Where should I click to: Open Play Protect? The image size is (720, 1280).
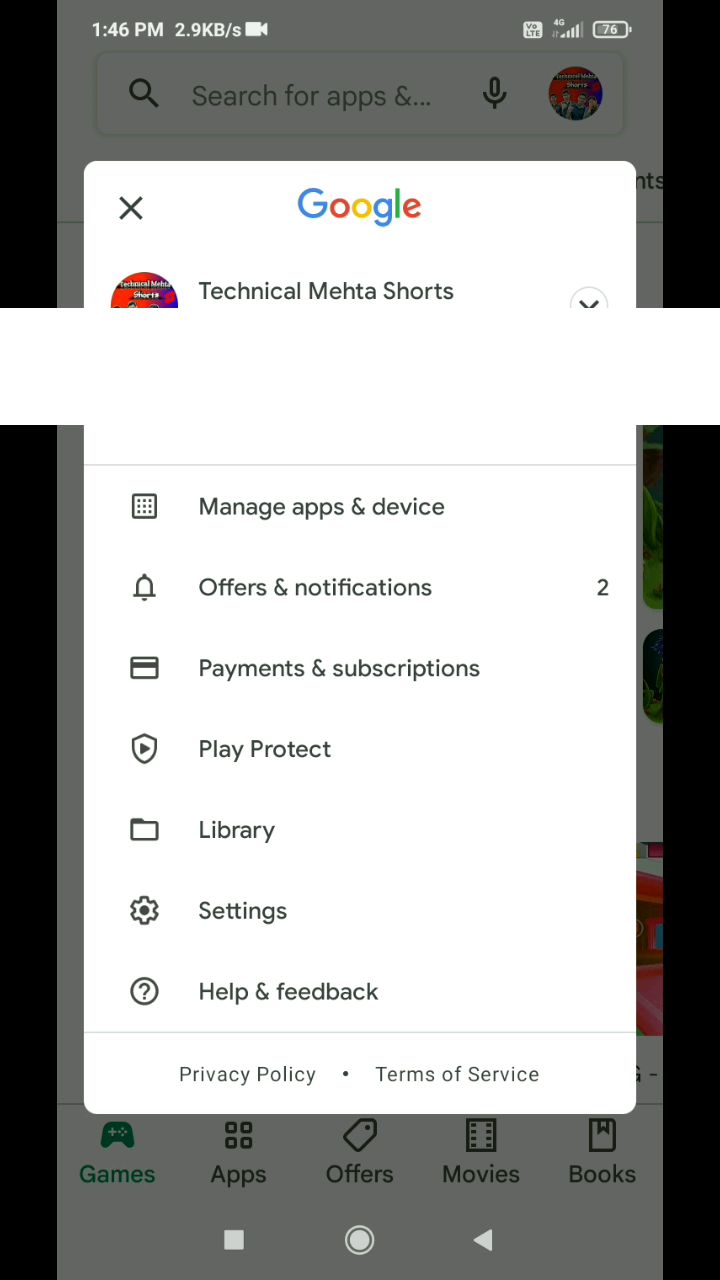coord(264,749)
